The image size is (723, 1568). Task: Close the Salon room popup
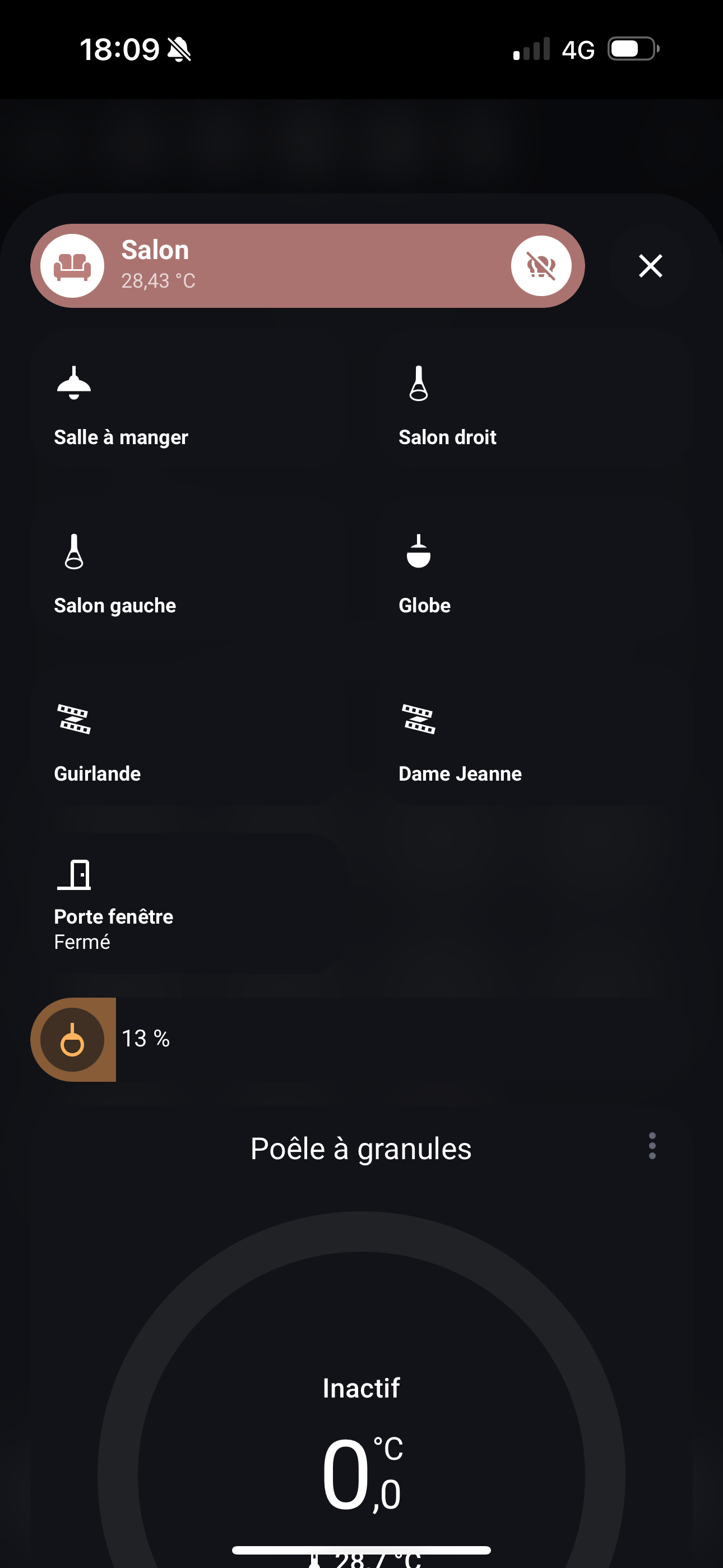tap(650, 266)
